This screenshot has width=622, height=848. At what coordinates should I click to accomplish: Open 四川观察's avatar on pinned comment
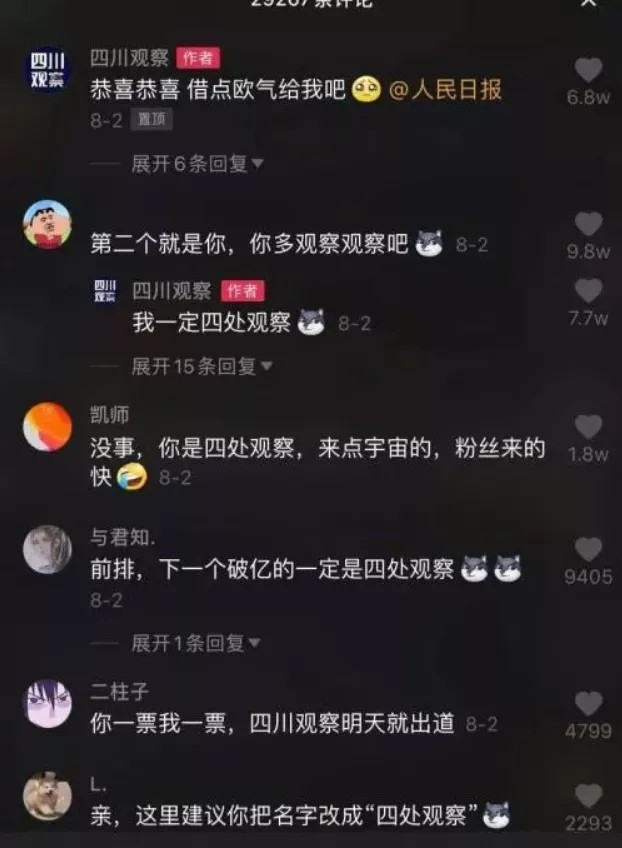[47, 71]
